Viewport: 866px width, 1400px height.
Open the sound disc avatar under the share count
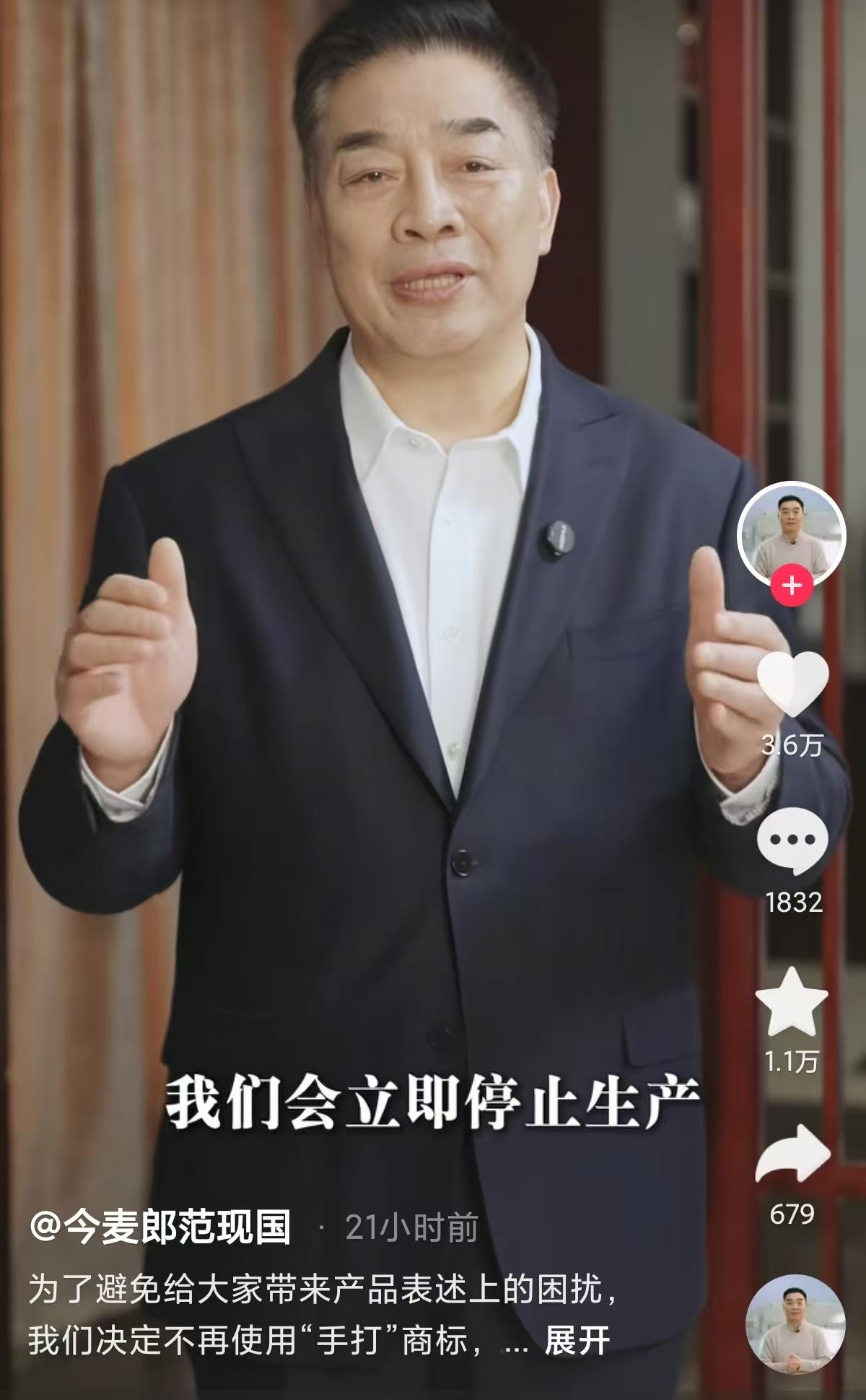click(x=795, y=1324)
